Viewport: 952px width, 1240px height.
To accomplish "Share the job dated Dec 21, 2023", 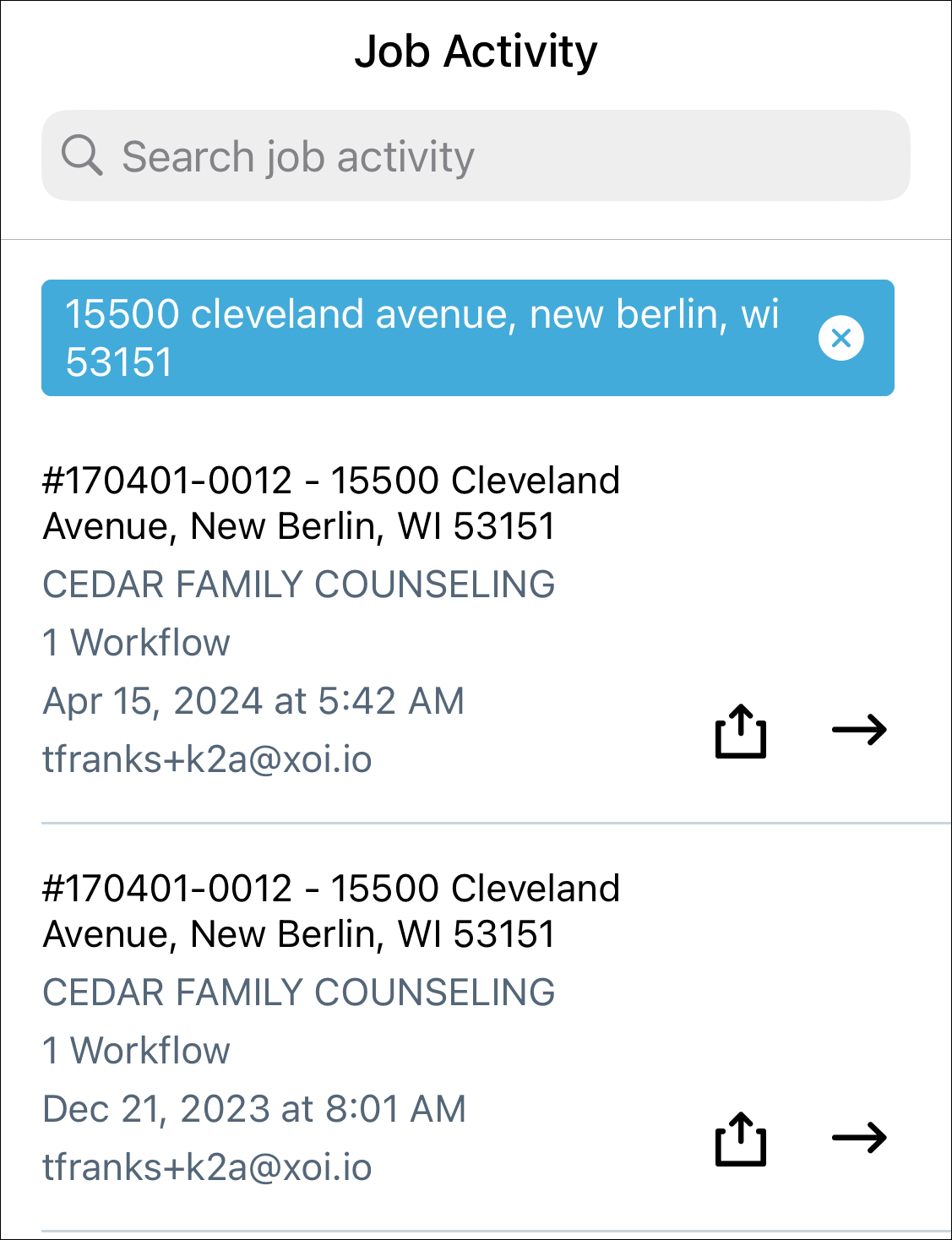I will coord(740,1139).
